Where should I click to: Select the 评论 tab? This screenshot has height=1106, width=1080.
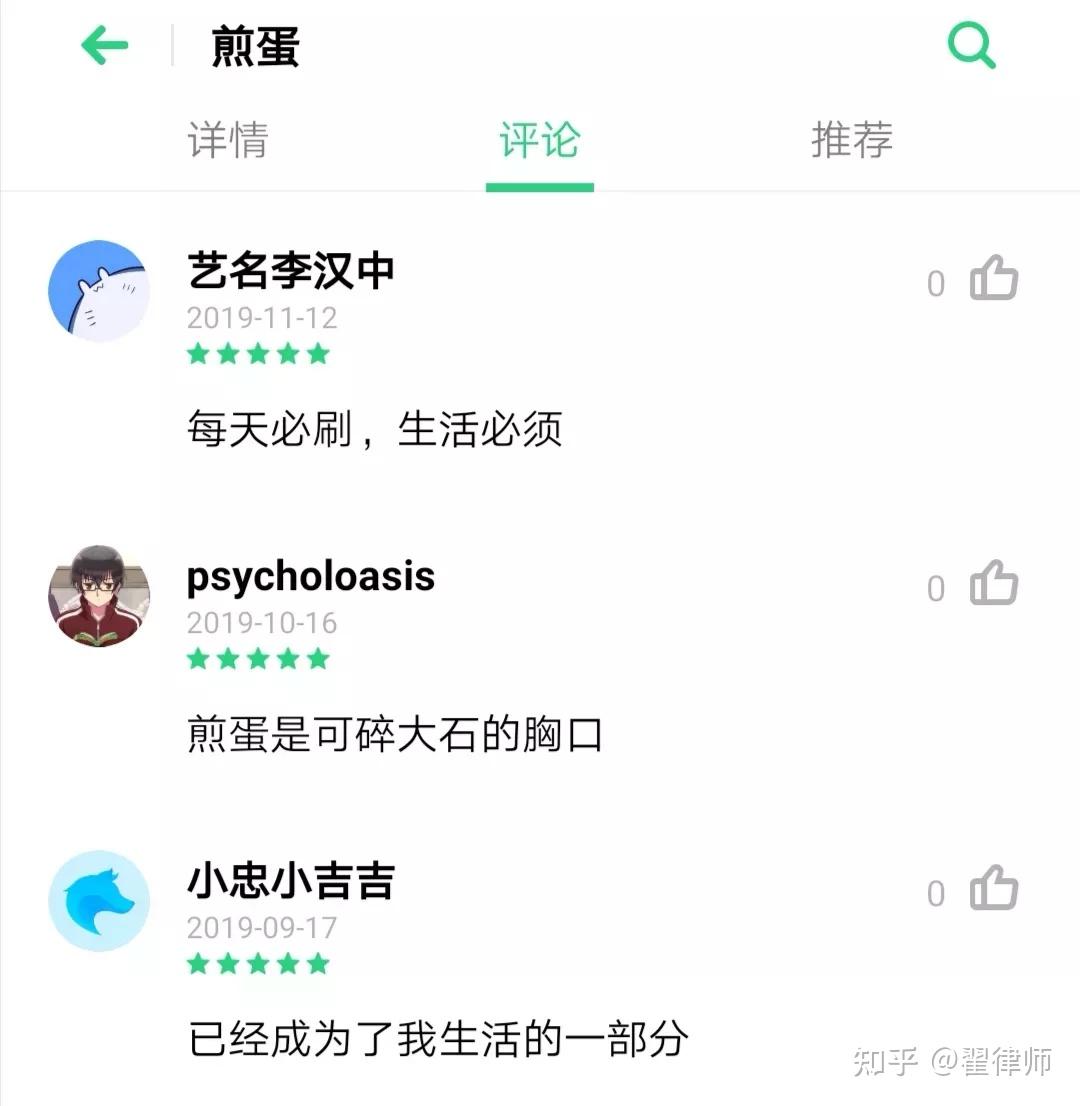tap(540, 140)
